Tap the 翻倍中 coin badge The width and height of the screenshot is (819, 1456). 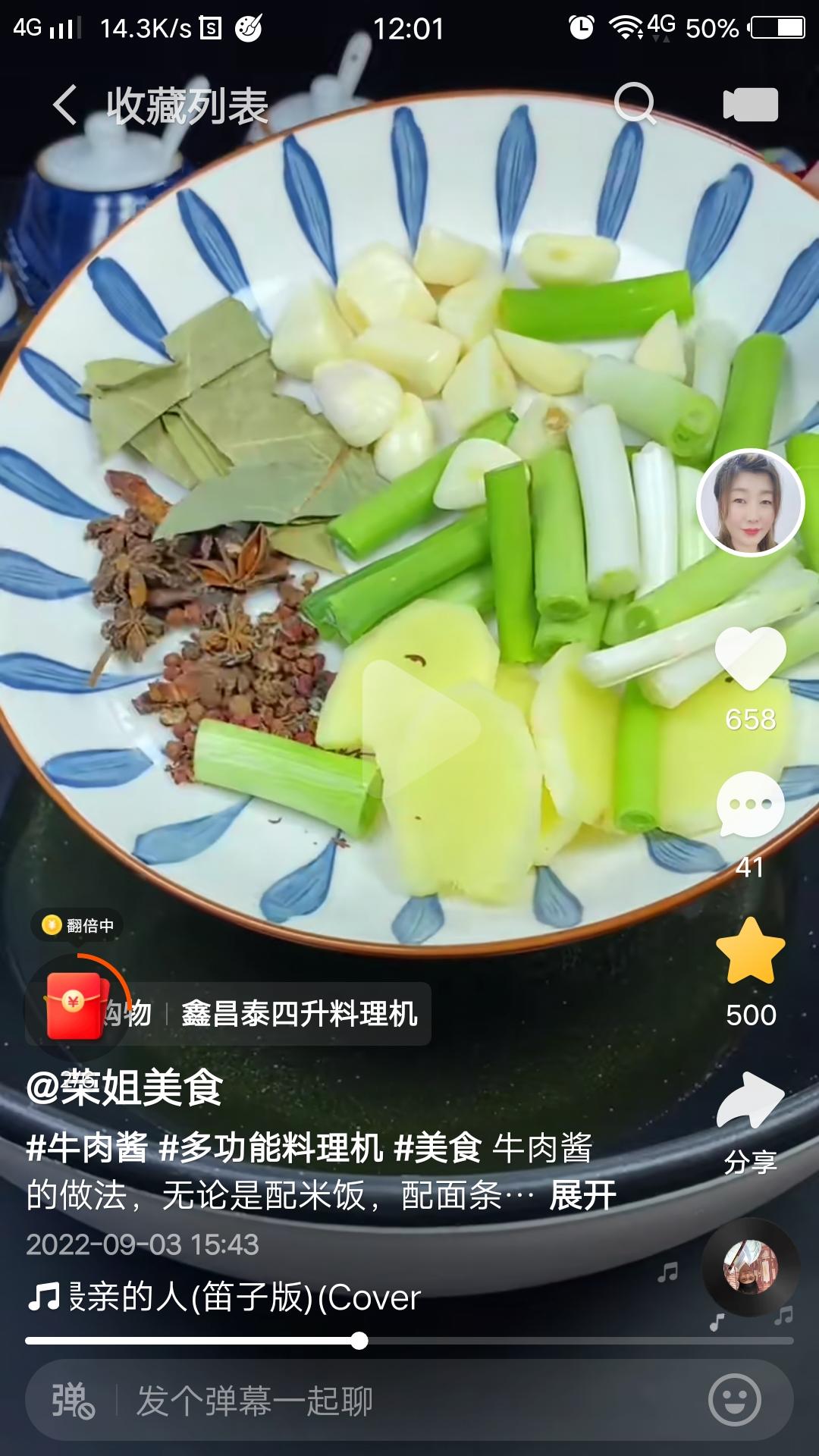point(76,926)
